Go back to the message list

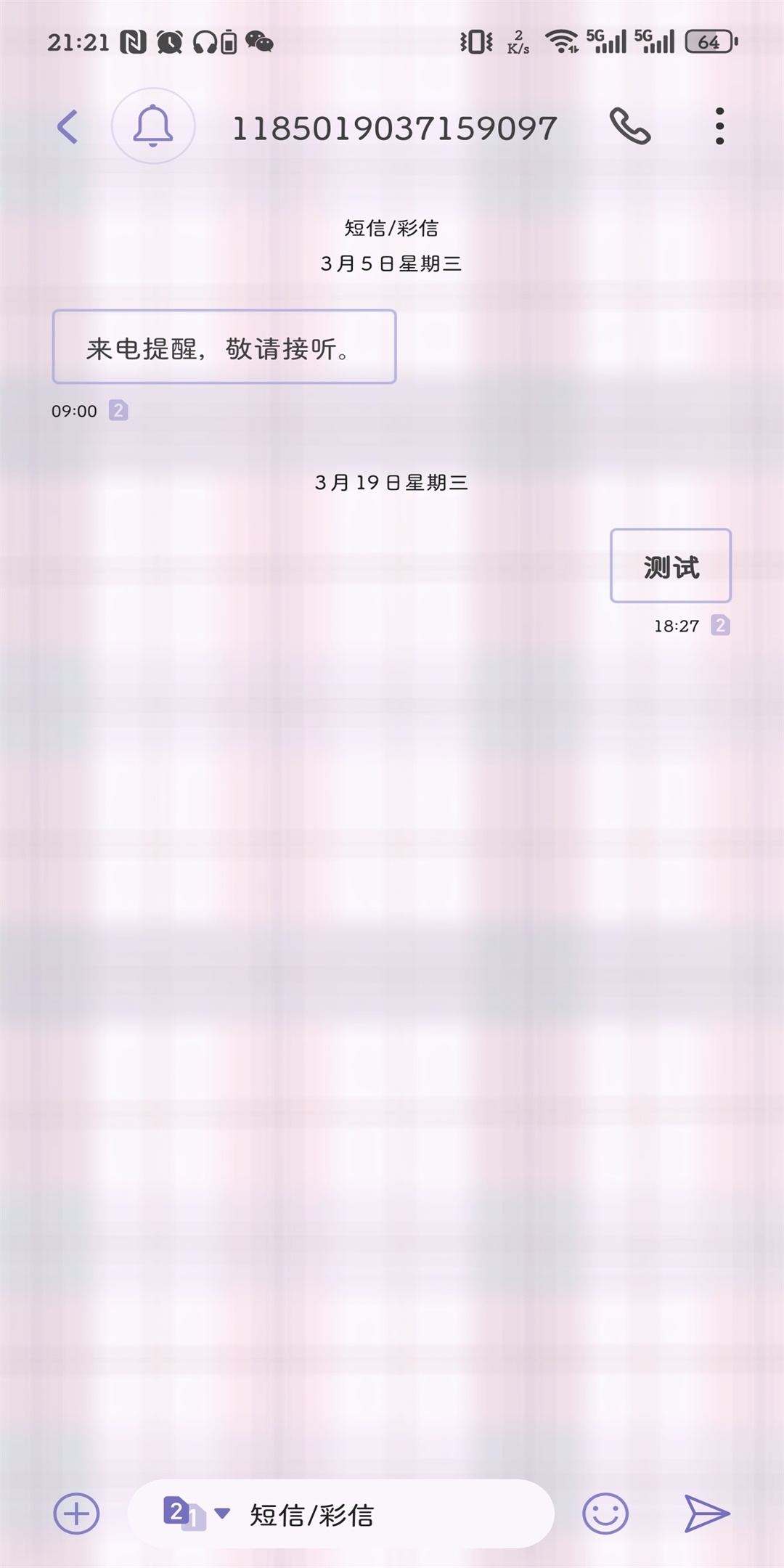68,127
